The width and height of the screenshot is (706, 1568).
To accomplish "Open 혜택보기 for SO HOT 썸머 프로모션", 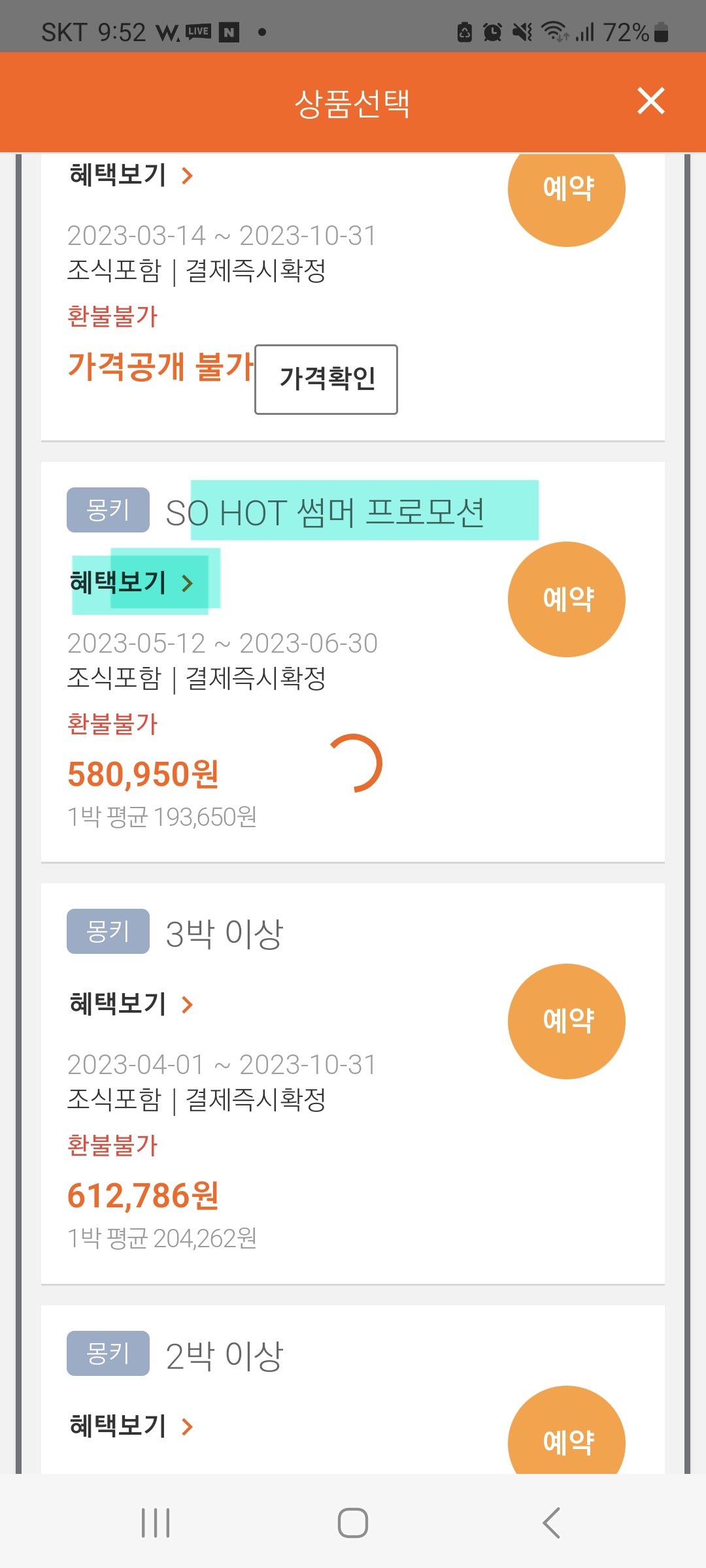I will 132,581.
